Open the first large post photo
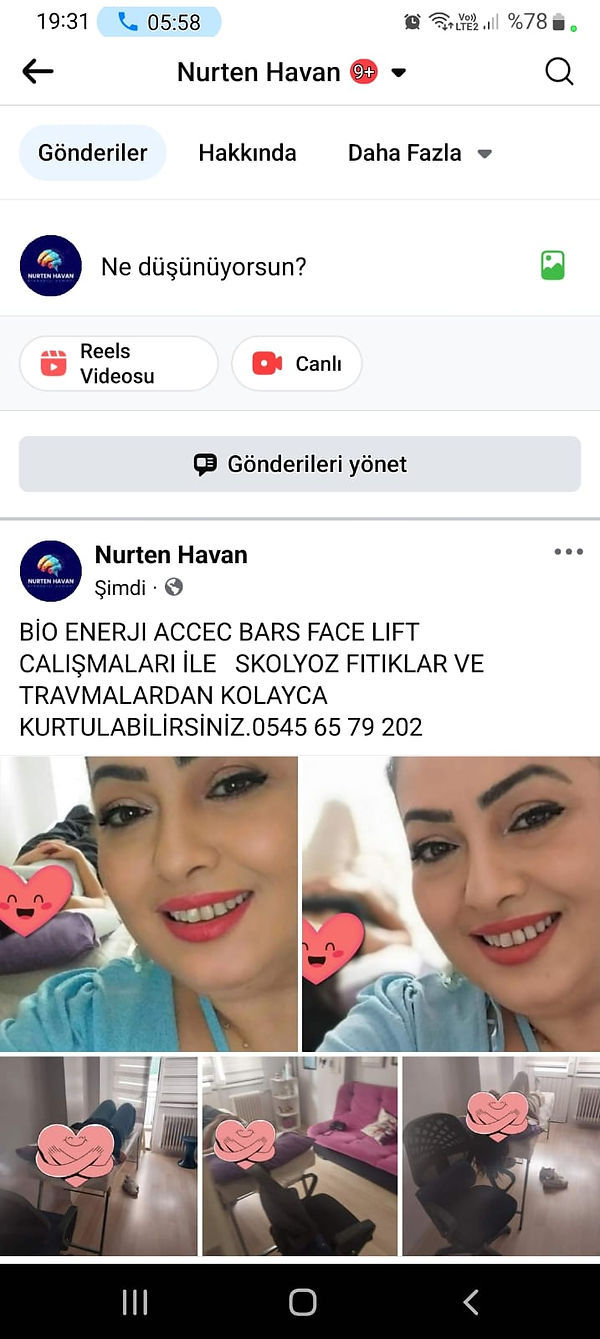Screen dimensions: 600x1339 (x=149, y=903)
